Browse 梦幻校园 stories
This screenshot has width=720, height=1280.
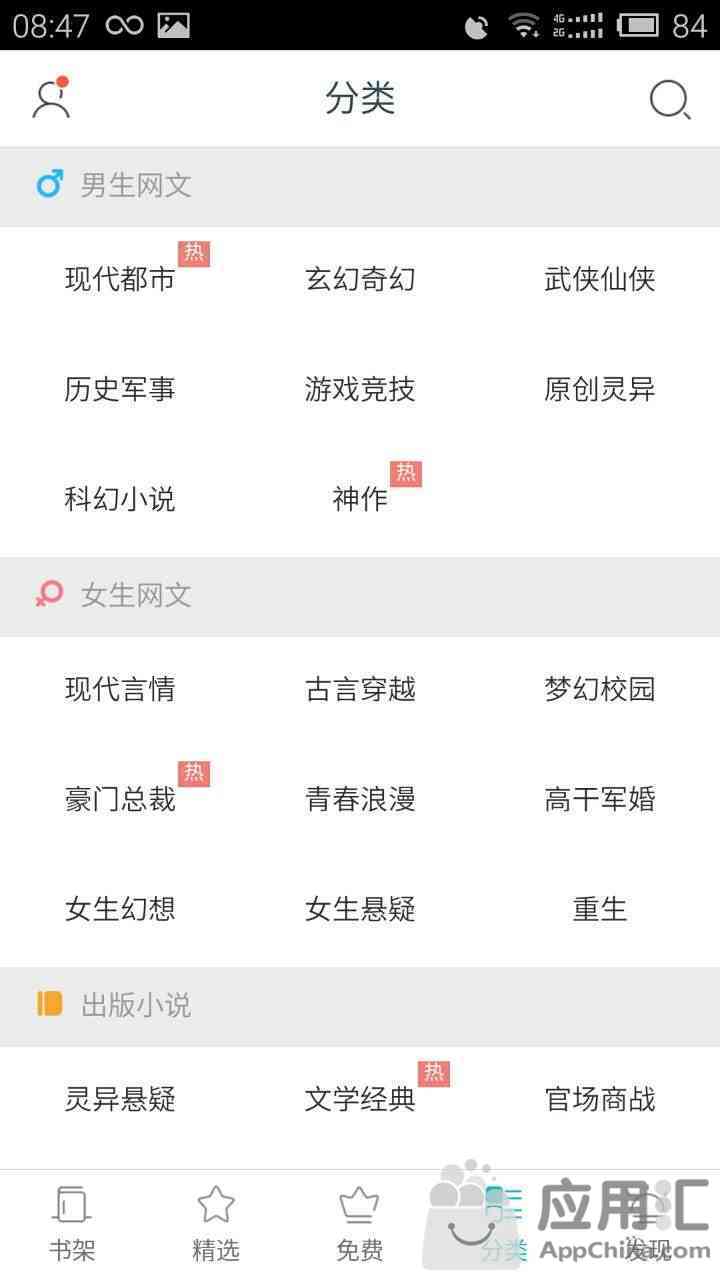(600, 689)
